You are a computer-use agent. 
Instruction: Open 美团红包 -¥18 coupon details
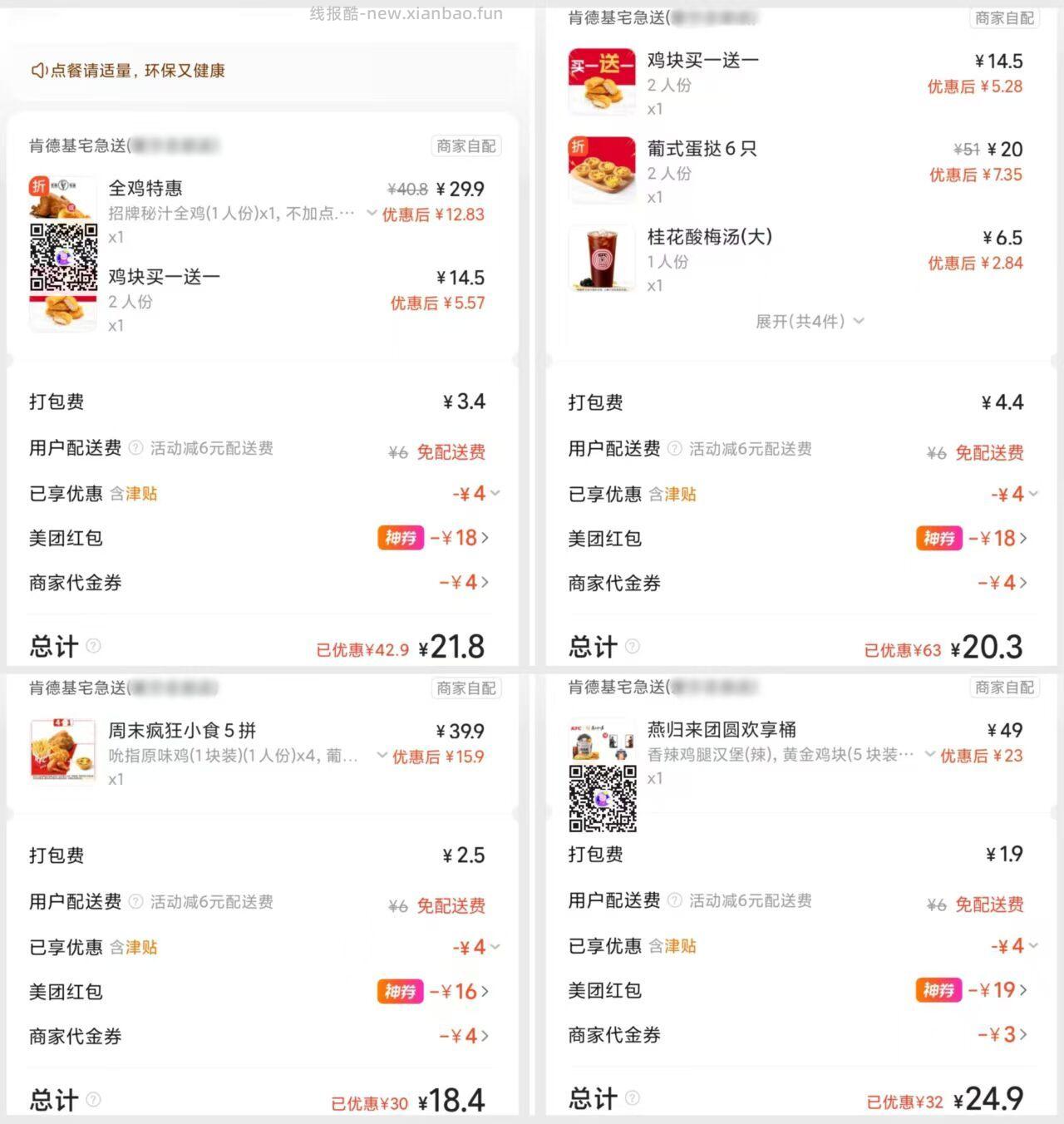point(457,538)
